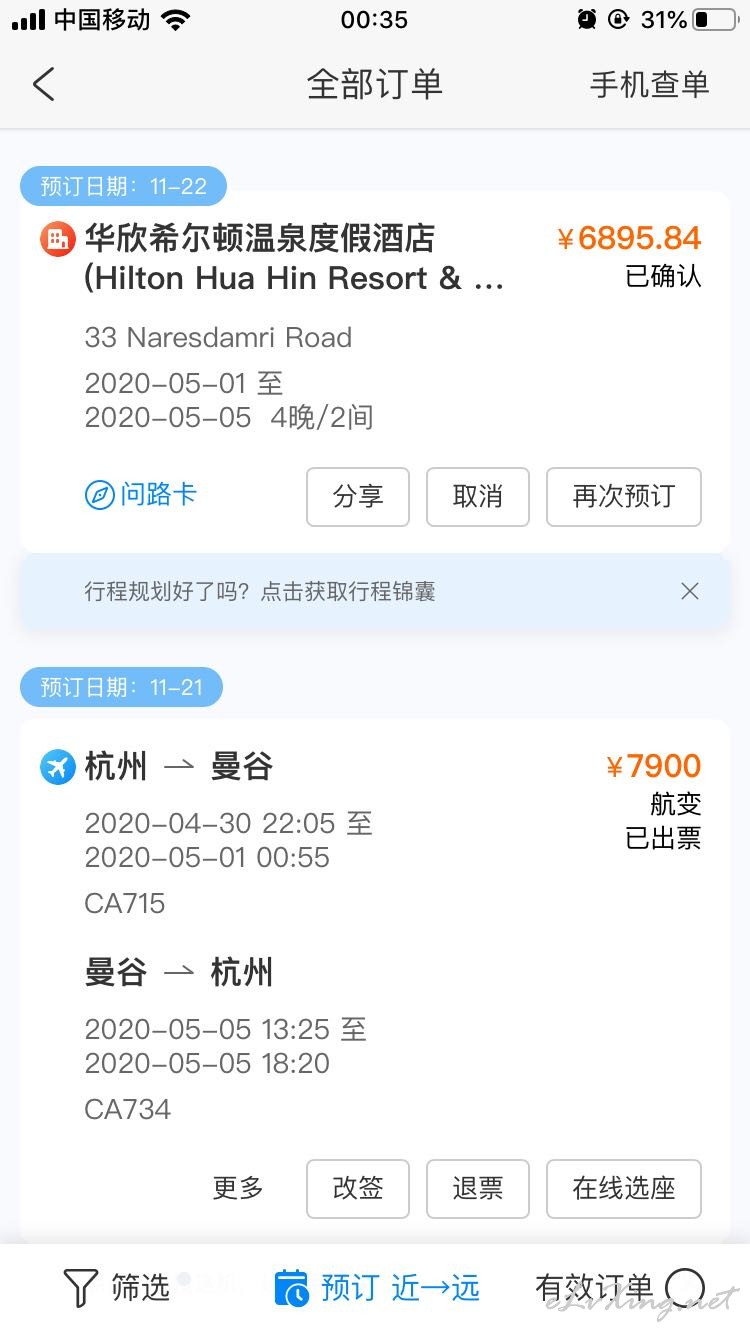Tap 退票 to refund the flight ticket
The image size is (750, 1334).
click(x=478, y=1189)
